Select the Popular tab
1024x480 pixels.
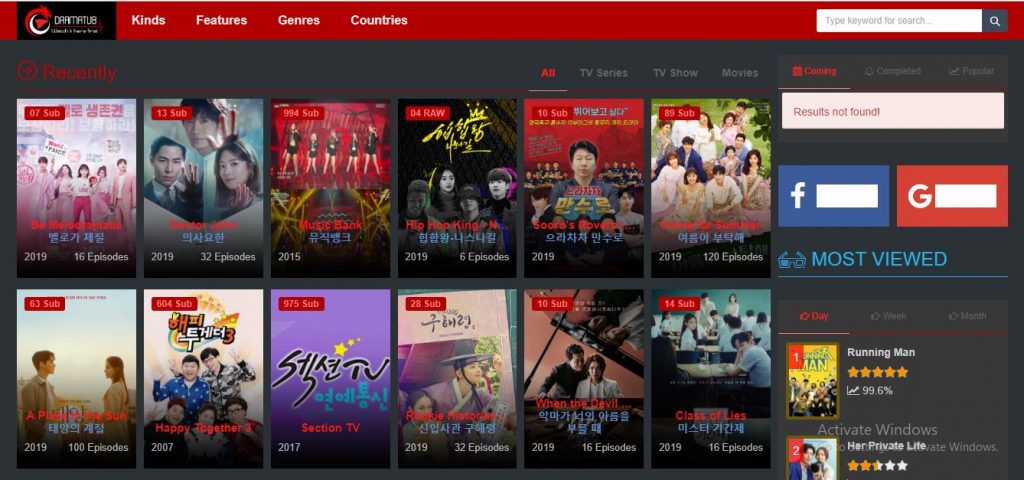[x=971, y=71]
